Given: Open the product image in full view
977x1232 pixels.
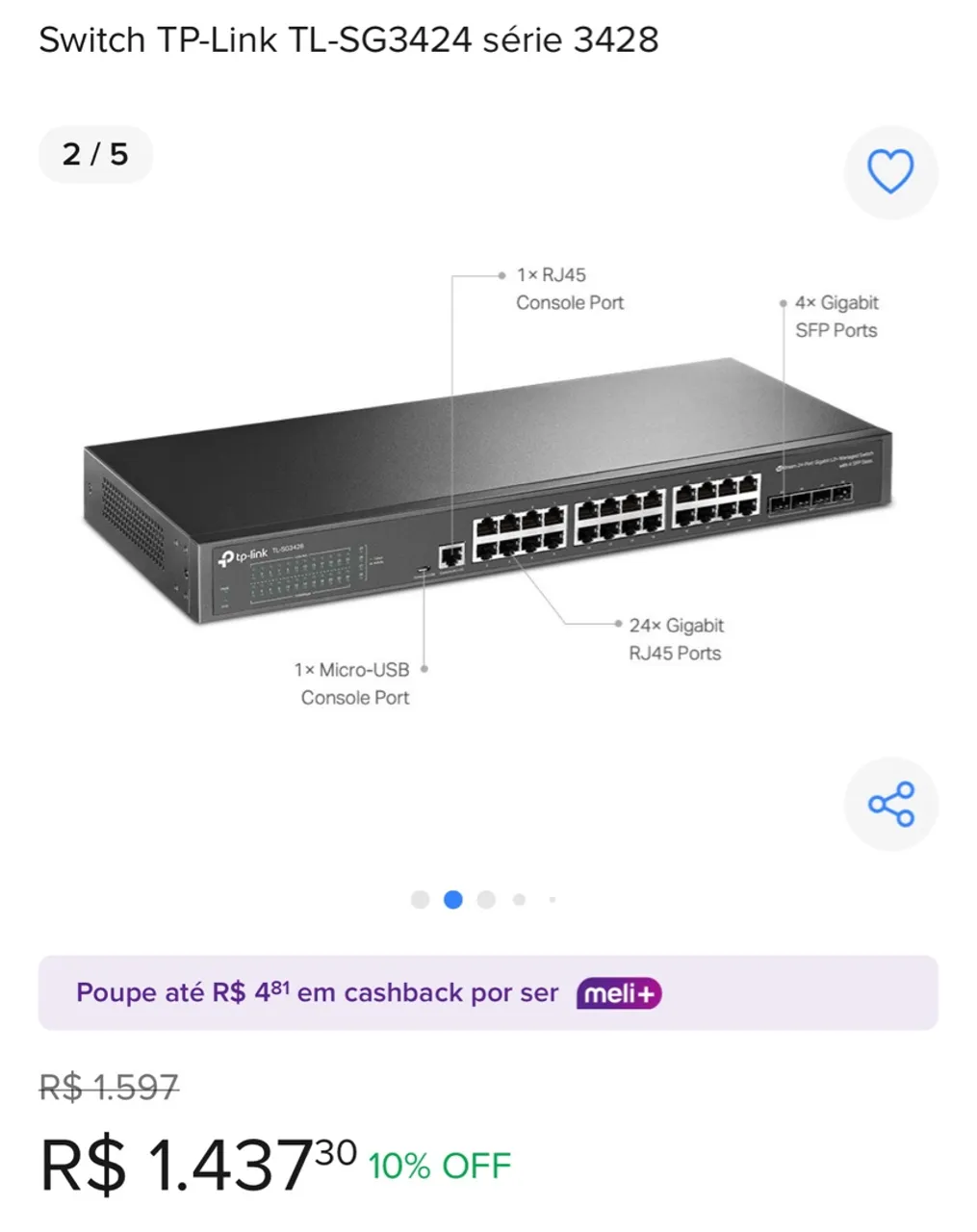Looking at the screenshot, I should point(488,491).
